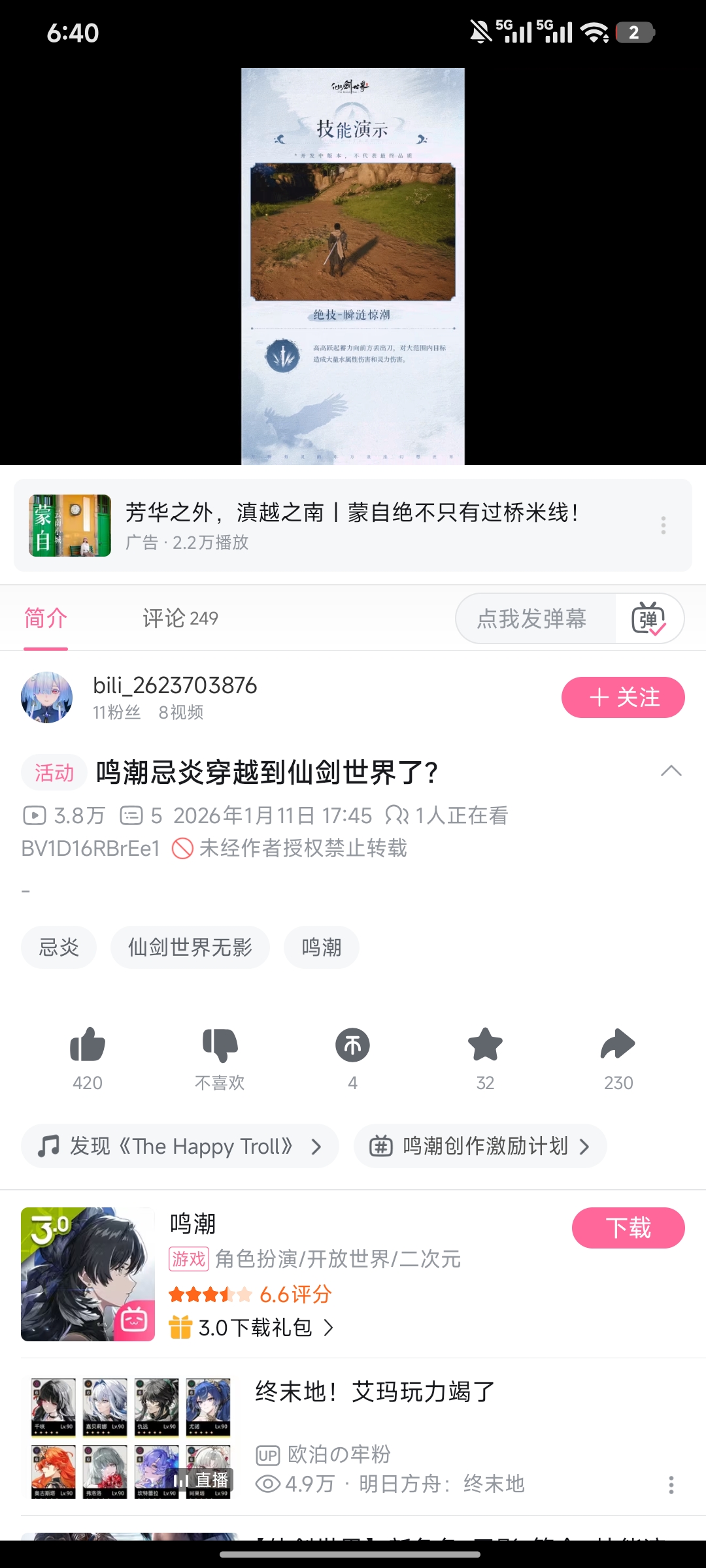Open 鸣潮创作激励计划 activity link
This screenshot has height=1568, width=706.
[x=480, y=1146]
